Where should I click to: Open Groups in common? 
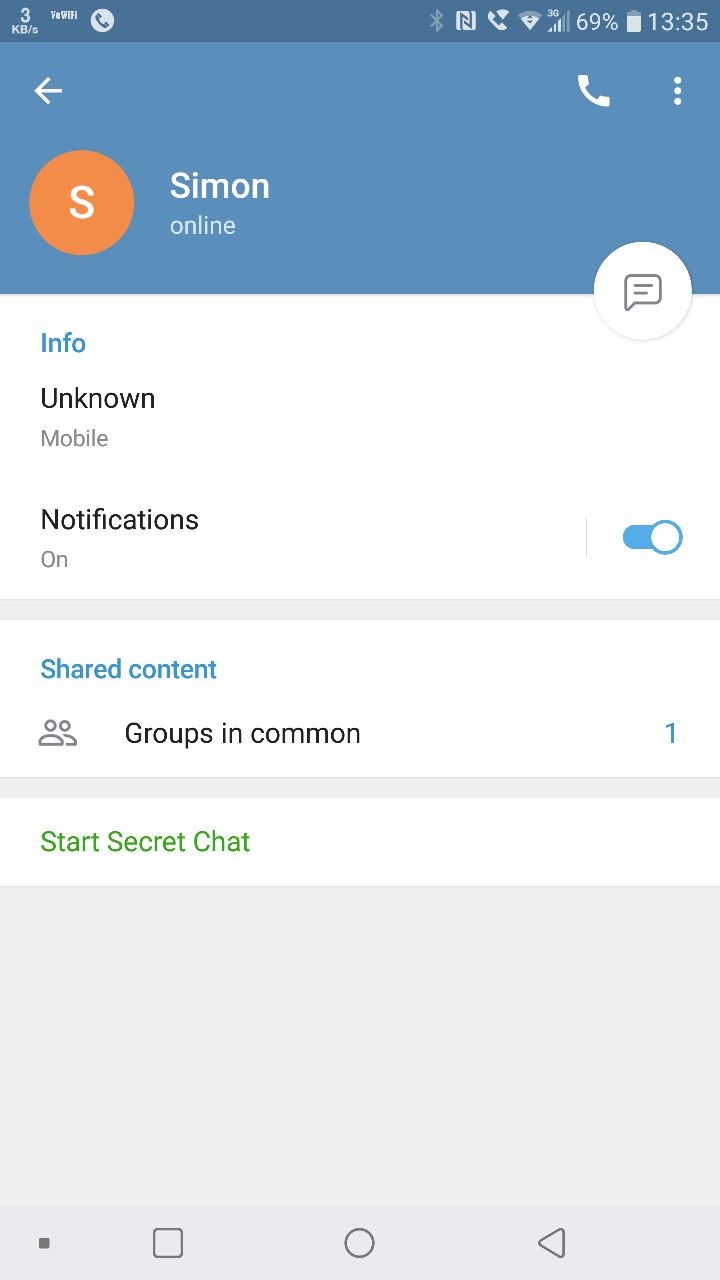(x=359, y=734)
